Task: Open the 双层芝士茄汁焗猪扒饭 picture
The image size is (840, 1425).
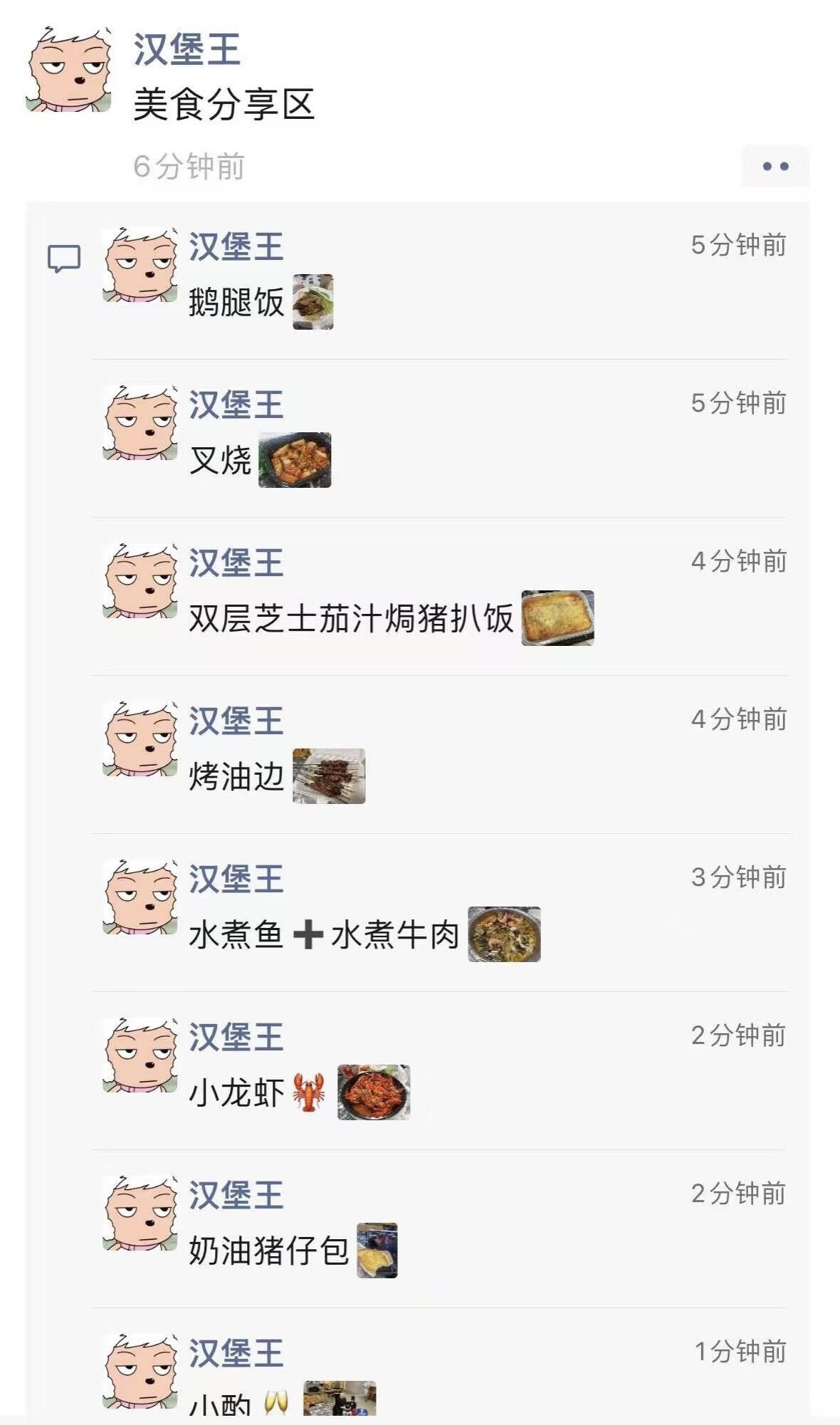Action: [x=557, y=617]
